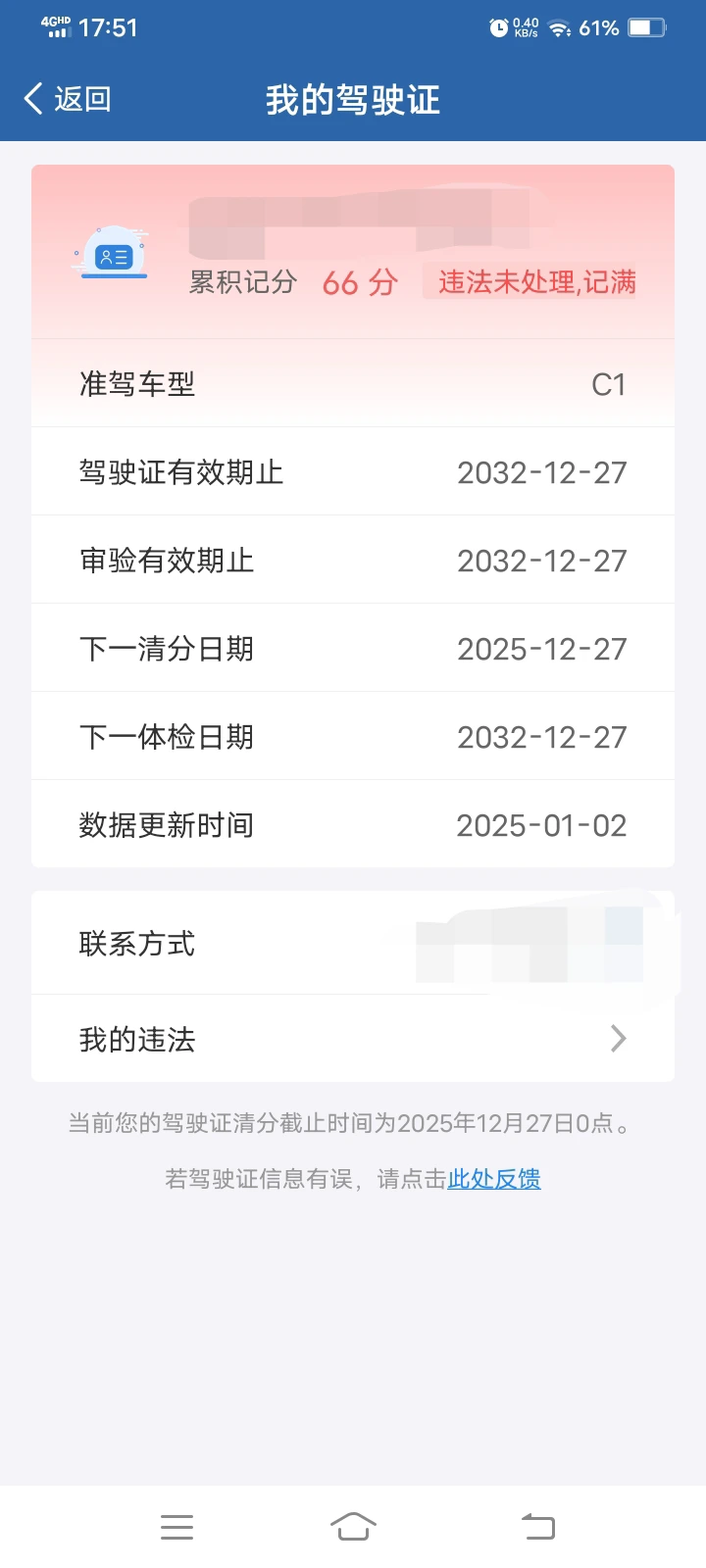Go back using the 返回 button
The image size is (706, 1568).
pos(67,99)
